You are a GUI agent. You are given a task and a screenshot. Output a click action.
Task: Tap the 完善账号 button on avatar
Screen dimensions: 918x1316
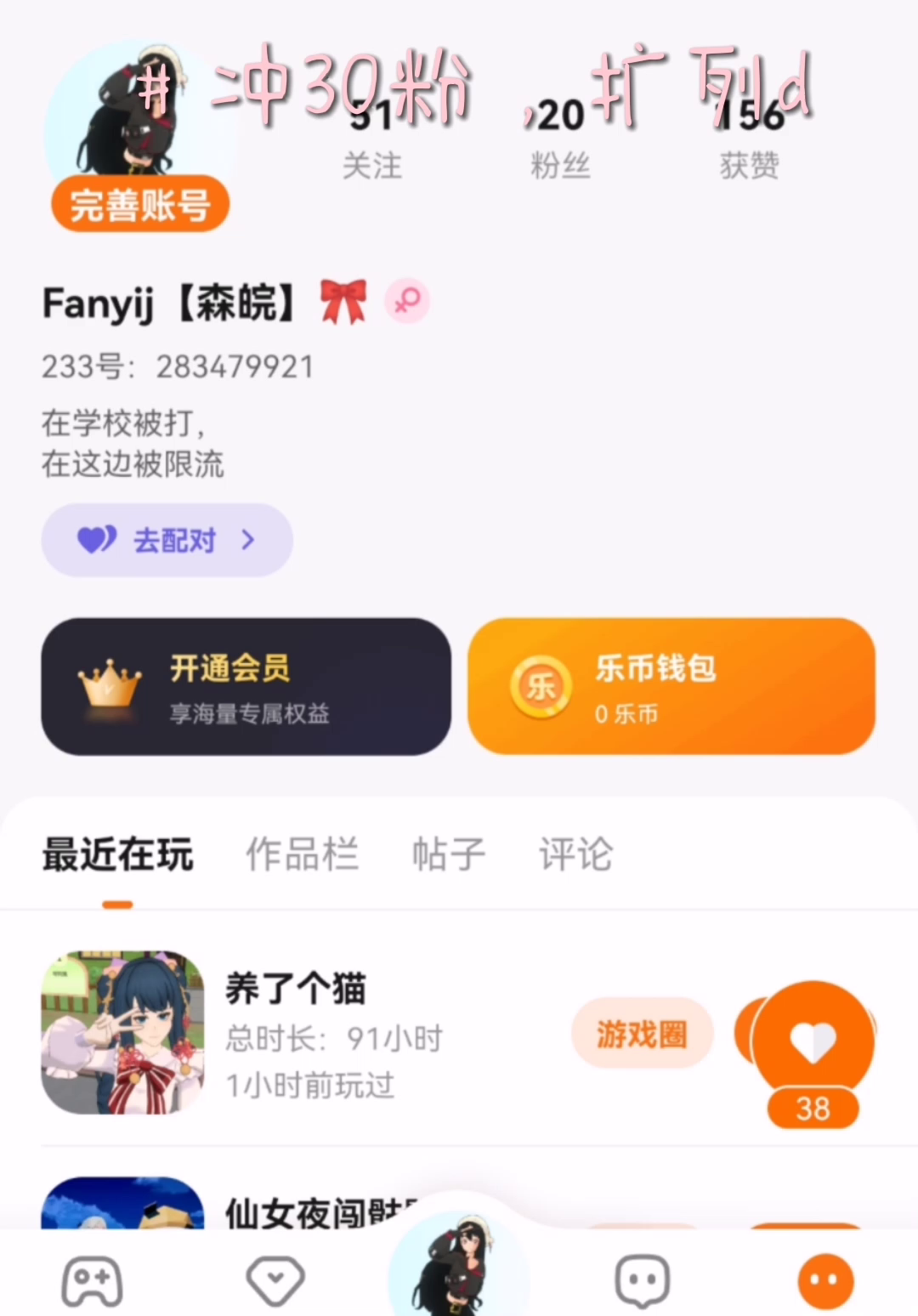click(x=140, y=205)
